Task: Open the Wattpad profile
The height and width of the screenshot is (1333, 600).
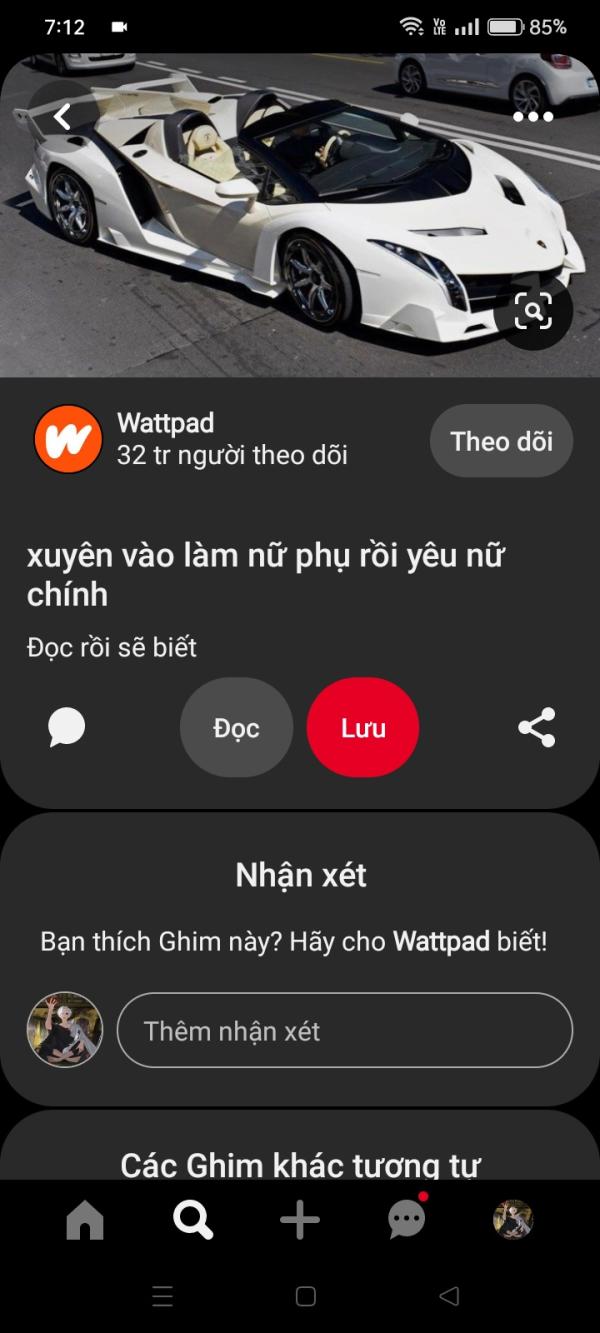Action: coord(68,439)
